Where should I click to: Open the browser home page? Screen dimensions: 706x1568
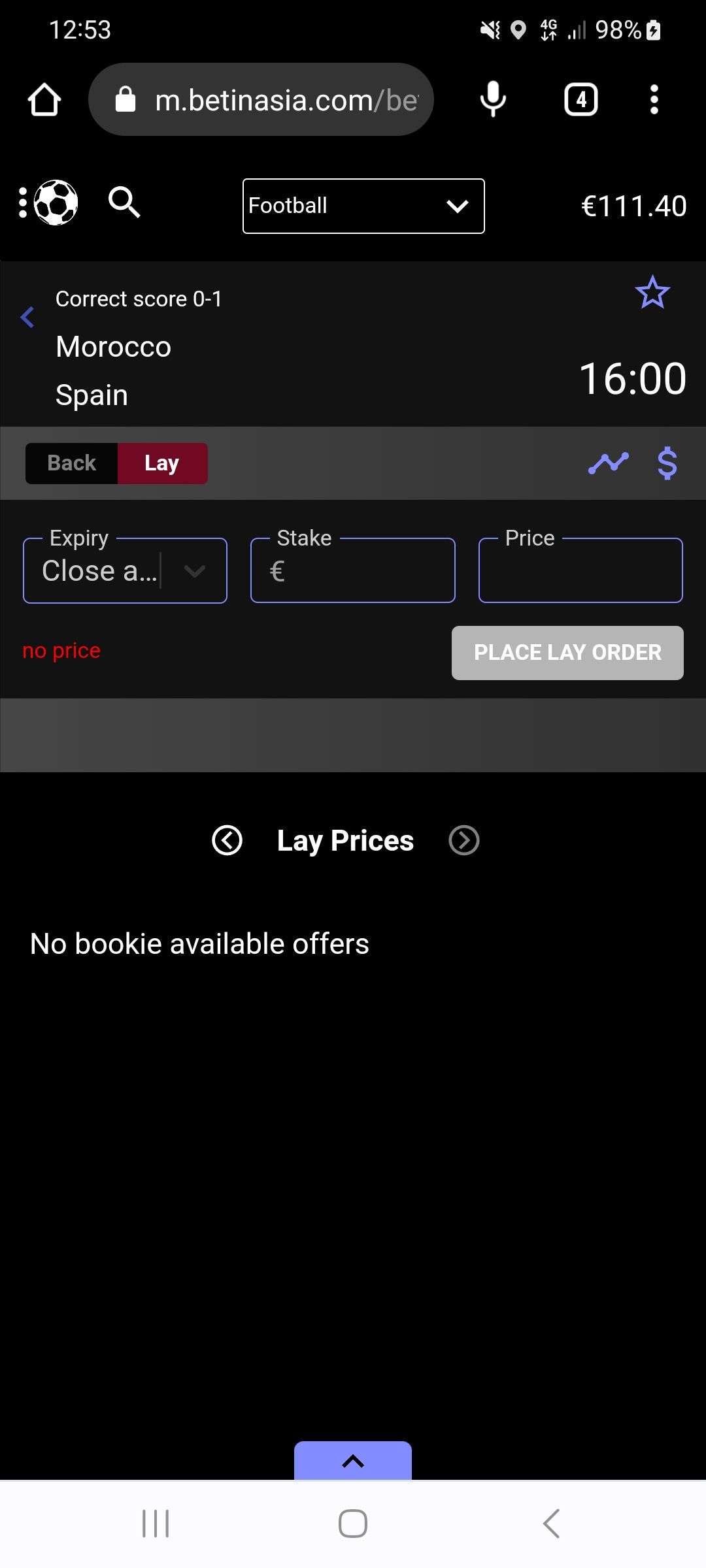[x=44, y=100]
